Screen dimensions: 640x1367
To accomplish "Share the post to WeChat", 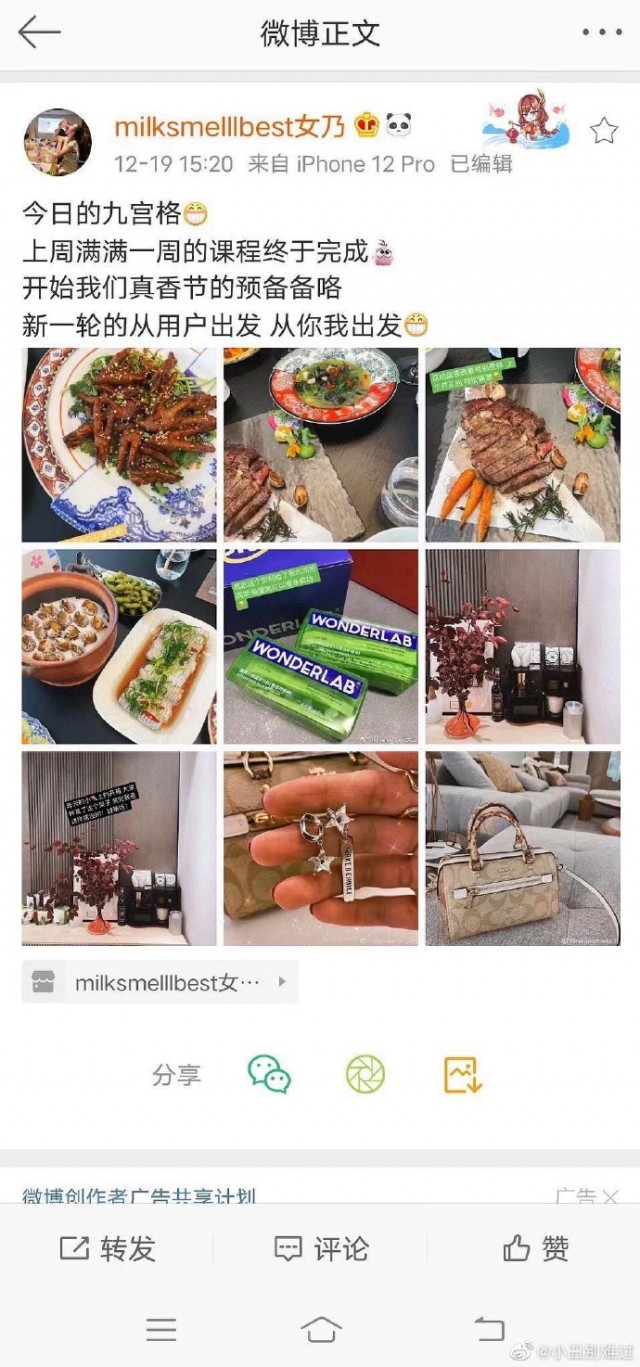I will coord(269,1075).
